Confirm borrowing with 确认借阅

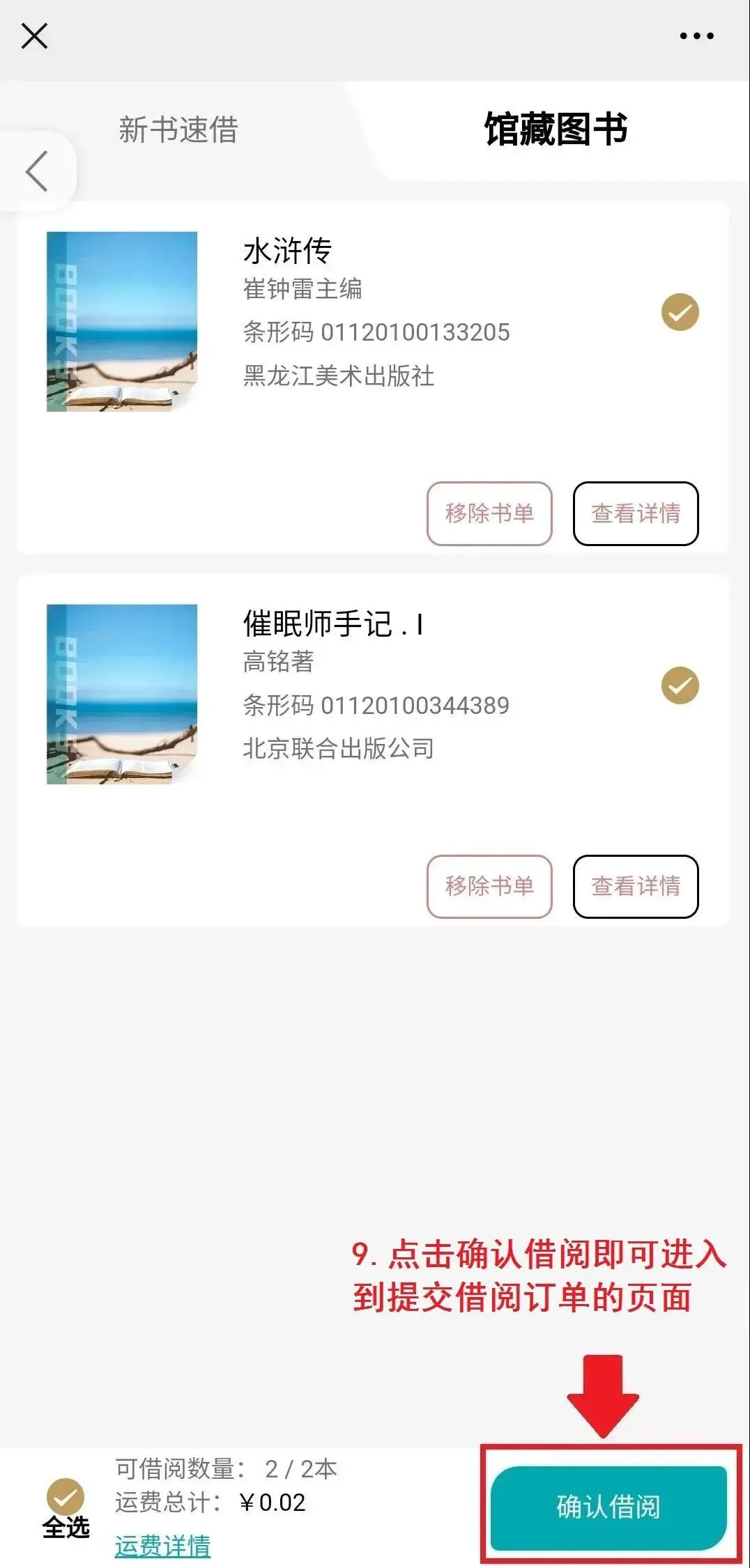tap(609, 1507)
